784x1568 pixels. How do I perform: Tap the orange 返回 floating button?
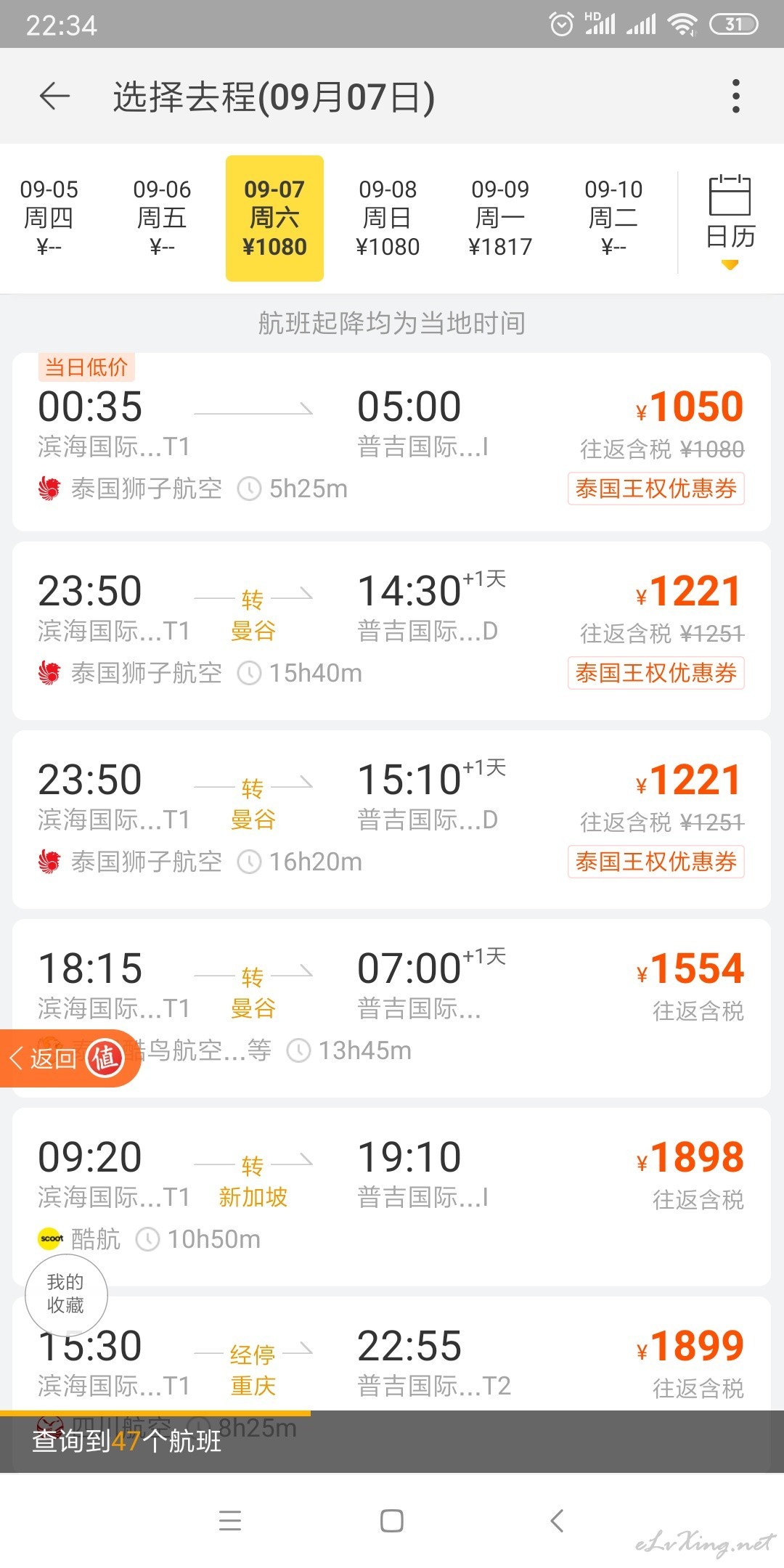click(x=69, y=1058)
